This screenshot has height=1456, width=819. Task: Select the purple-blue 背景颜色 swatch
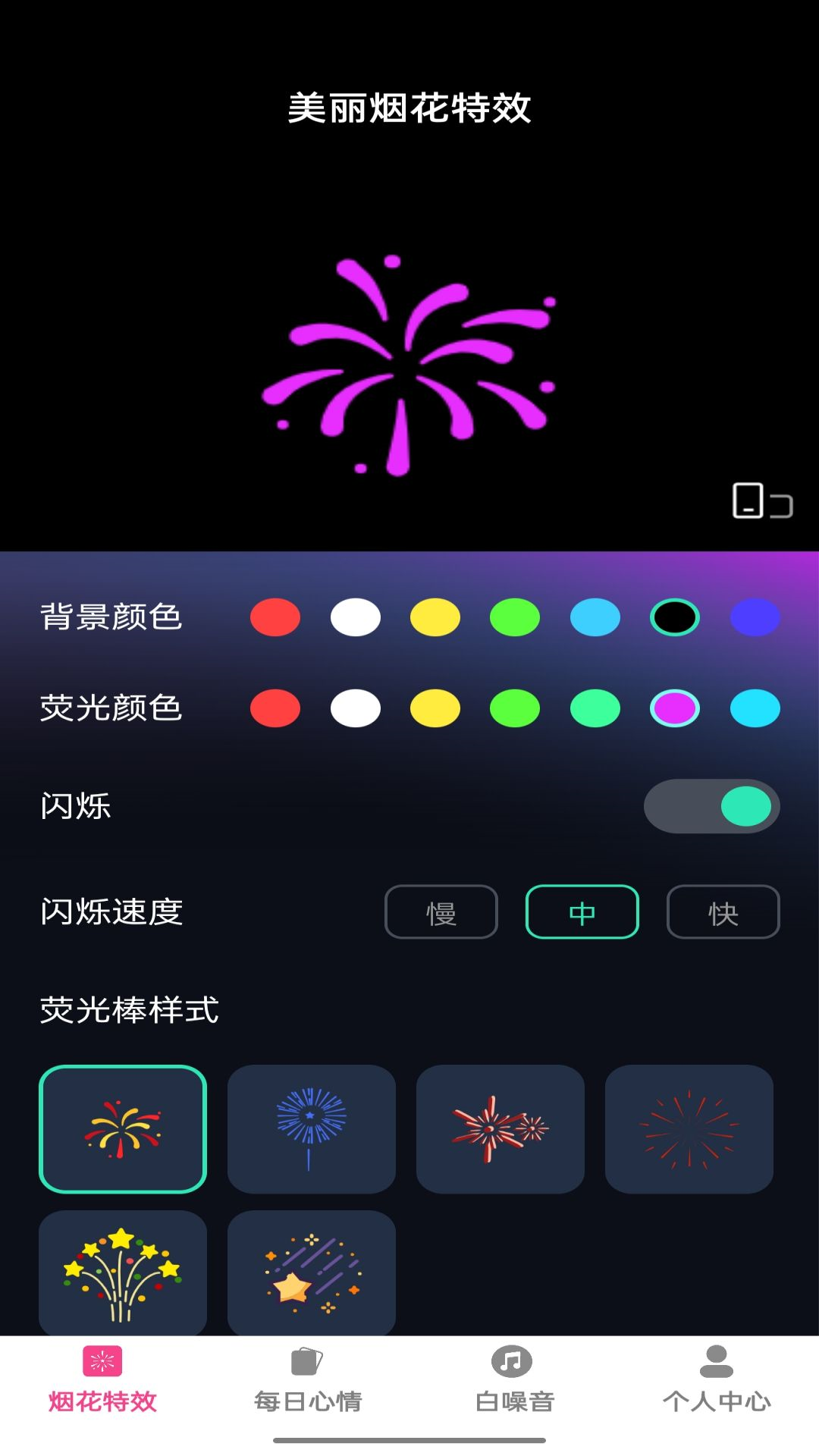tap(755, 617)
